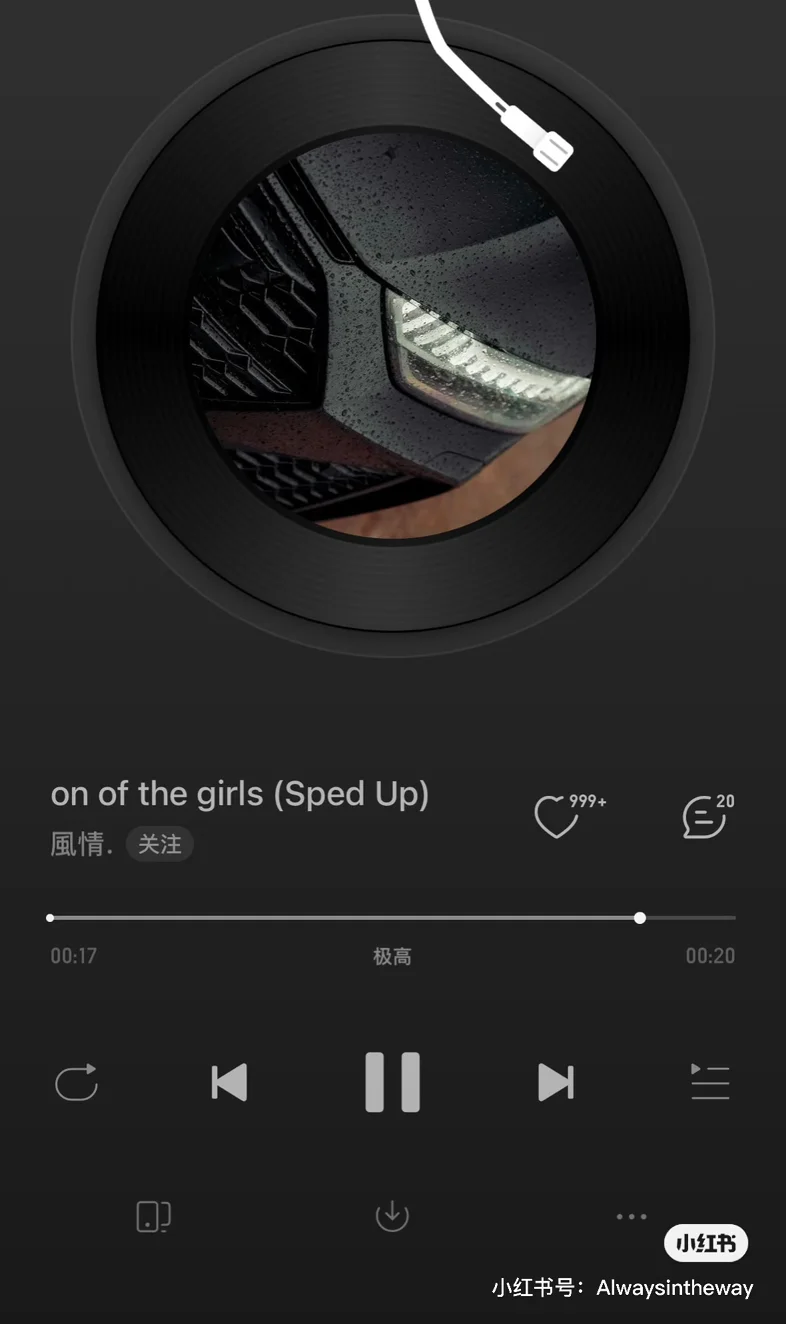The height and width of the screenshot is (1324, 786).
Task: Download this song
Action: pos(392,1216)
